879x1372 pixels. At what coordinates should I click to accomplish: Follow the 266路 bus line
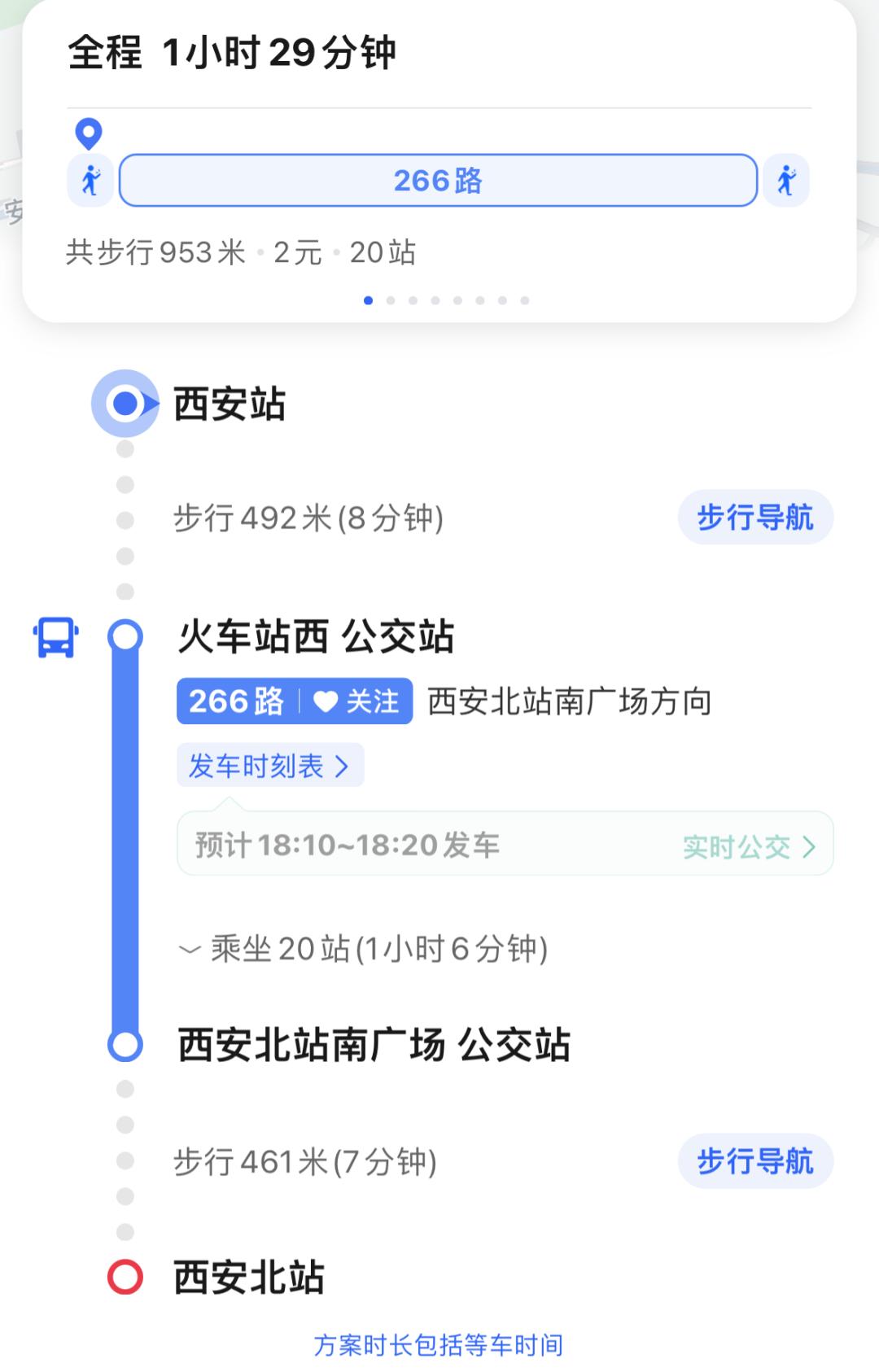point(358,701)
